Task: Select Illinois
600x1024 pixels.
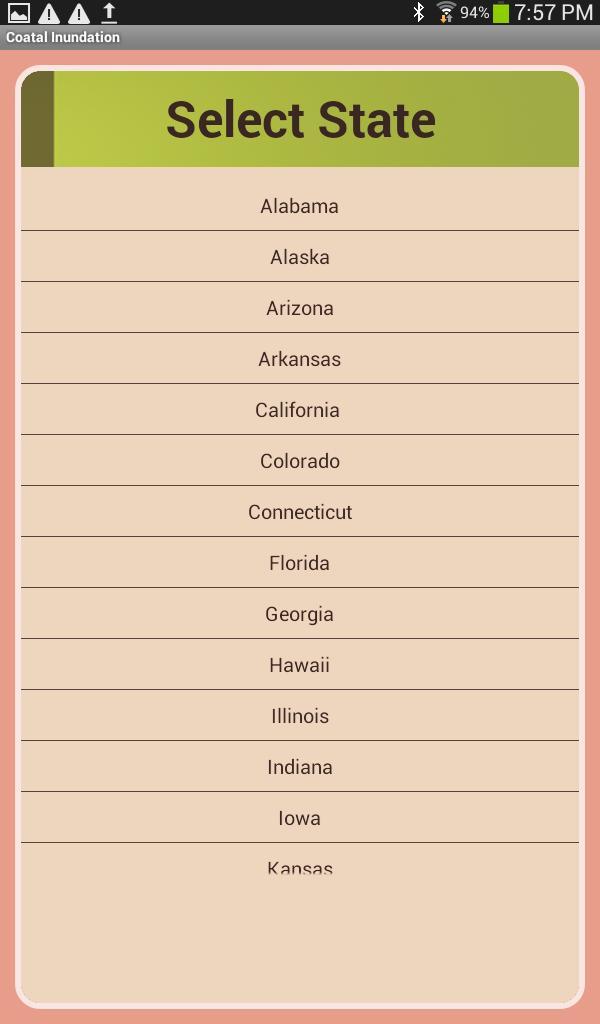Action: coord(300,714)
